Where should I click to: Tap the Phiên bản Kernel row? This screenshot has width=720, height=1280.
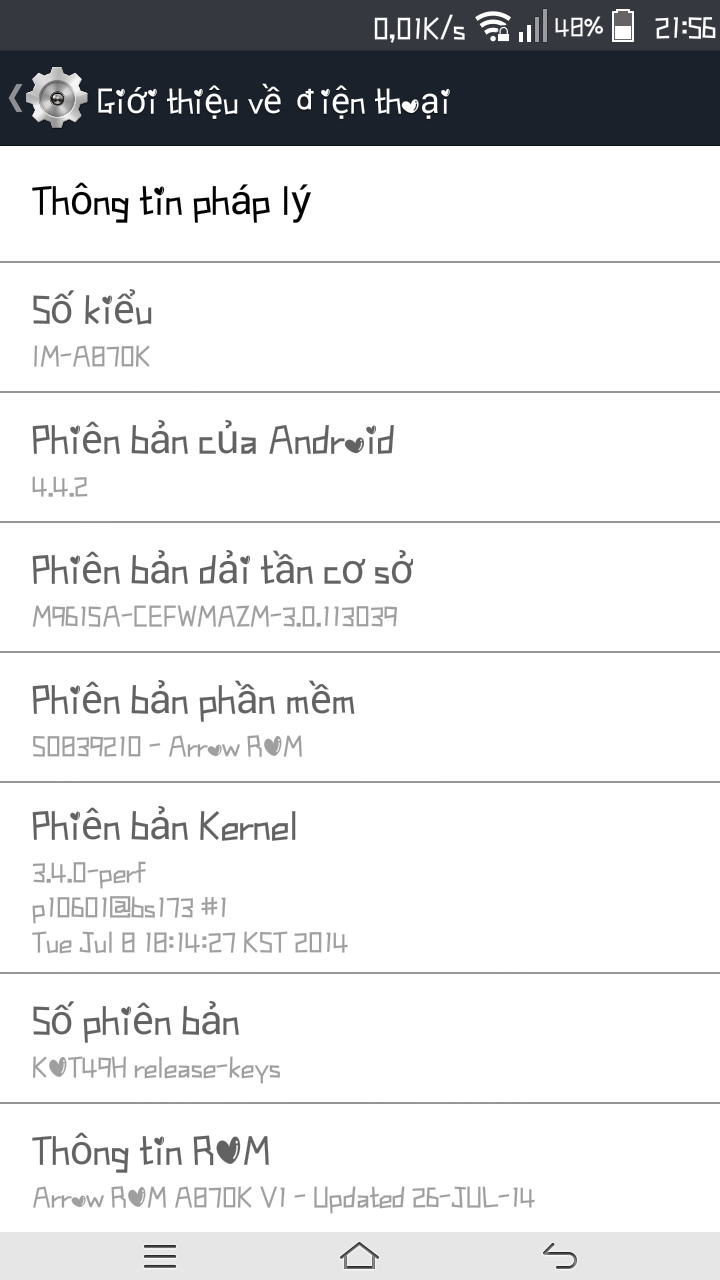(x=360, y=878)
